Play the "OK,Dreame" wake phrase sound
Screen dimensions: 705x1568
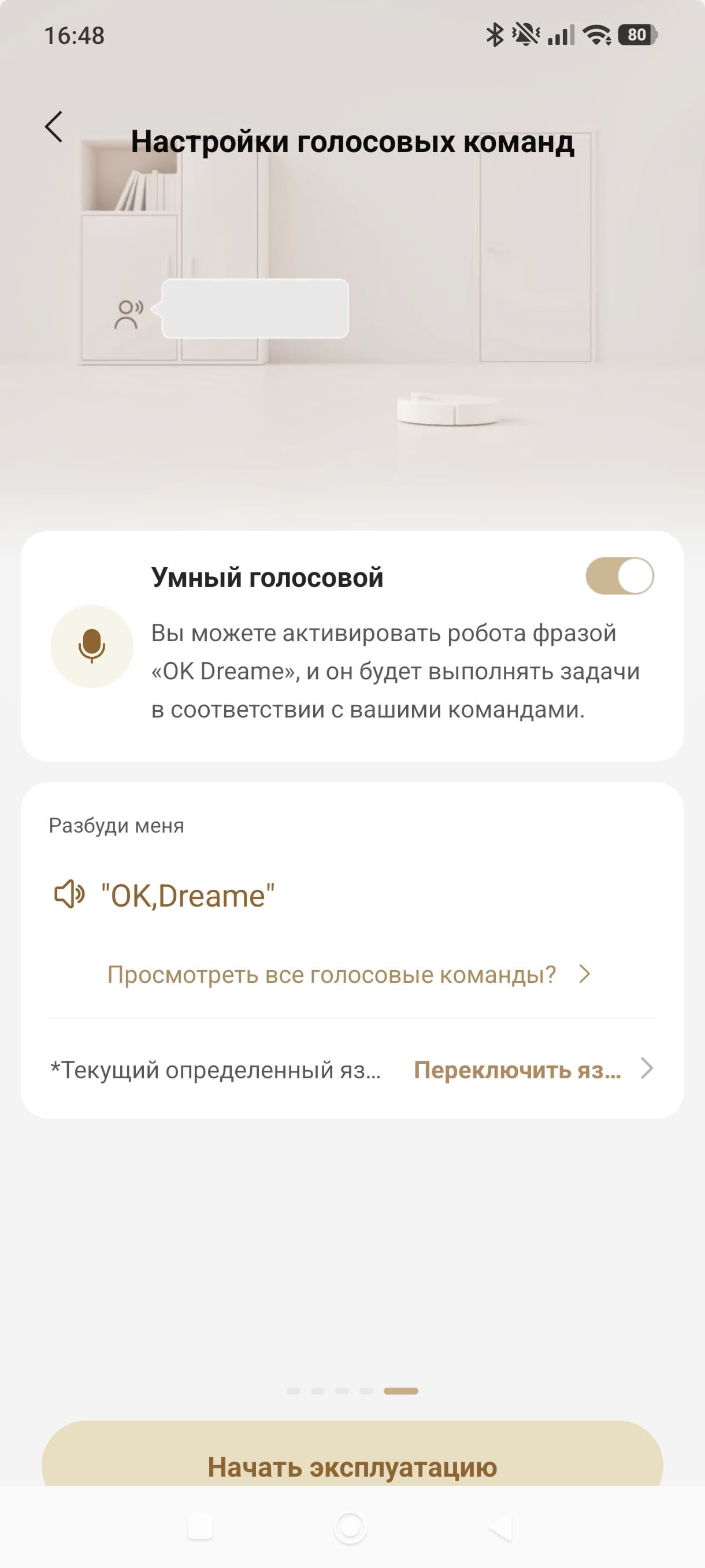click(x=70, y=895)
